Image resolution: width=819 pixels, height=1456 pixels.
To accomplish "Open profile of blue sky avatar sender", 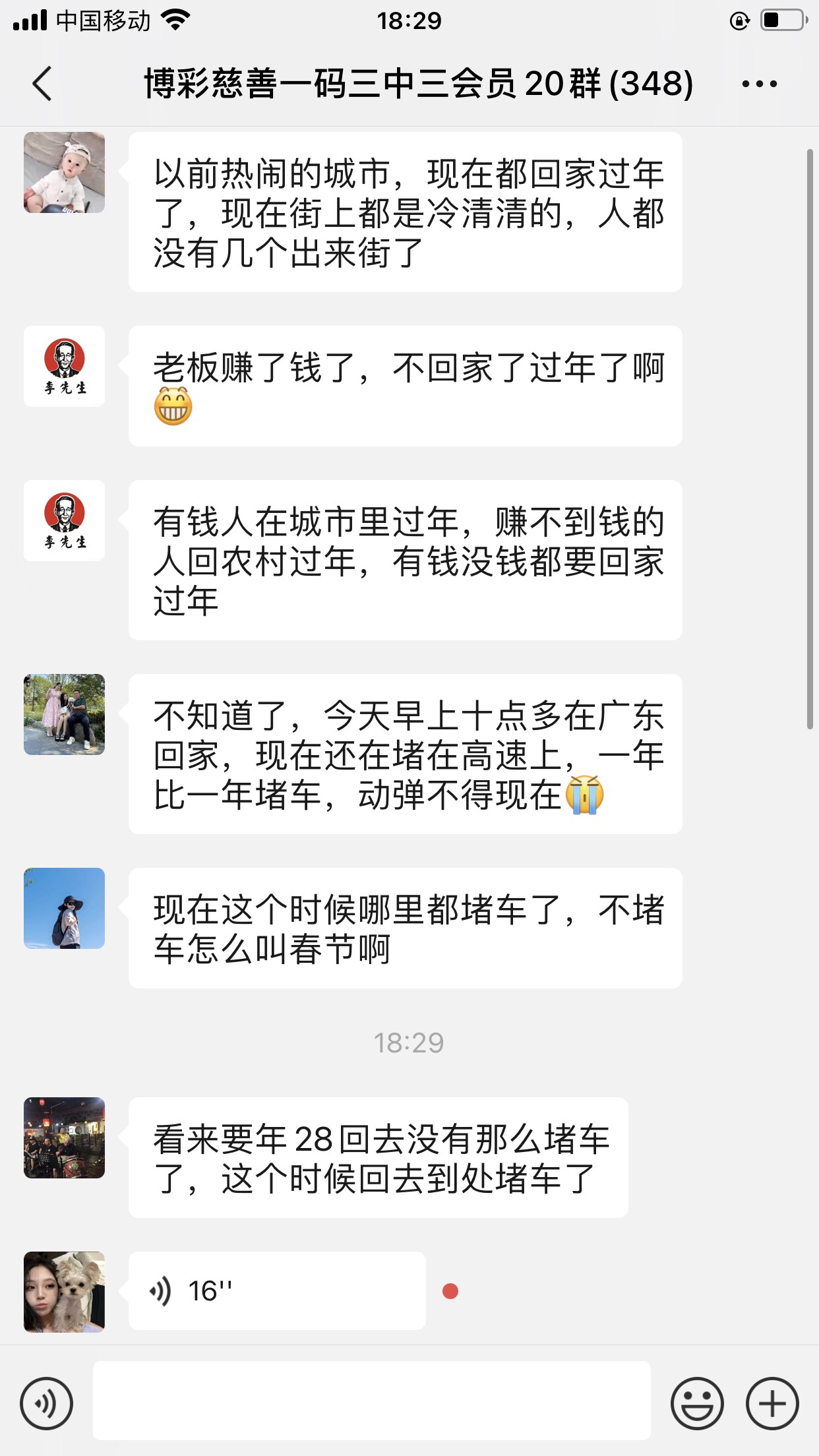I will 64,908.
